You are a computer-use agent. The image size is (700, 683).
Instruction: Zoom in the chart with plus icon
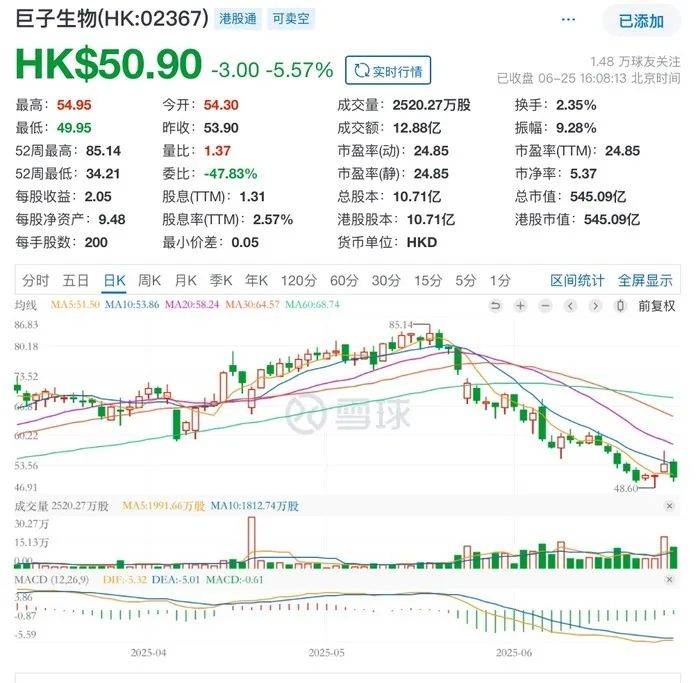(520, 306)
